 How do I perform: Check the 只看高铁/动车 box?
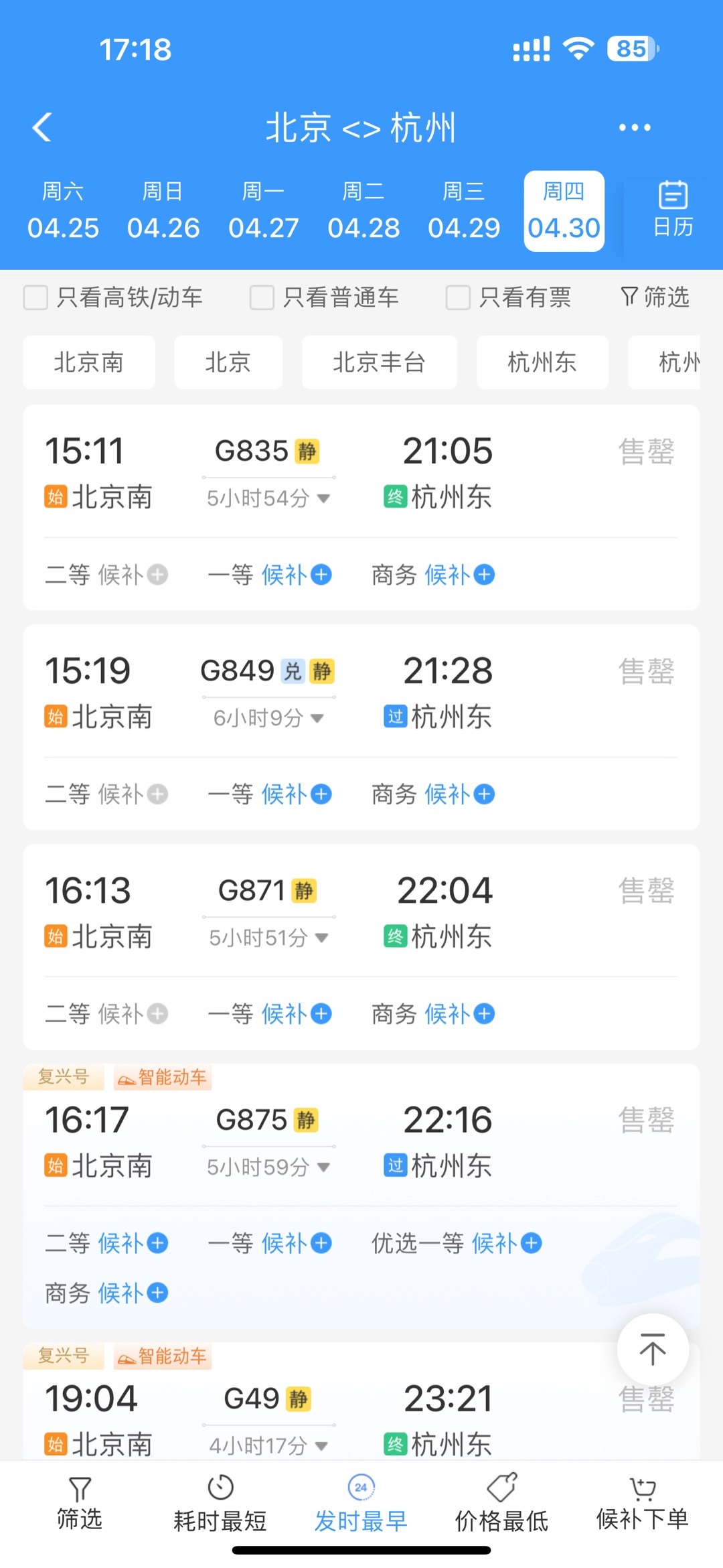pos(36,297)
